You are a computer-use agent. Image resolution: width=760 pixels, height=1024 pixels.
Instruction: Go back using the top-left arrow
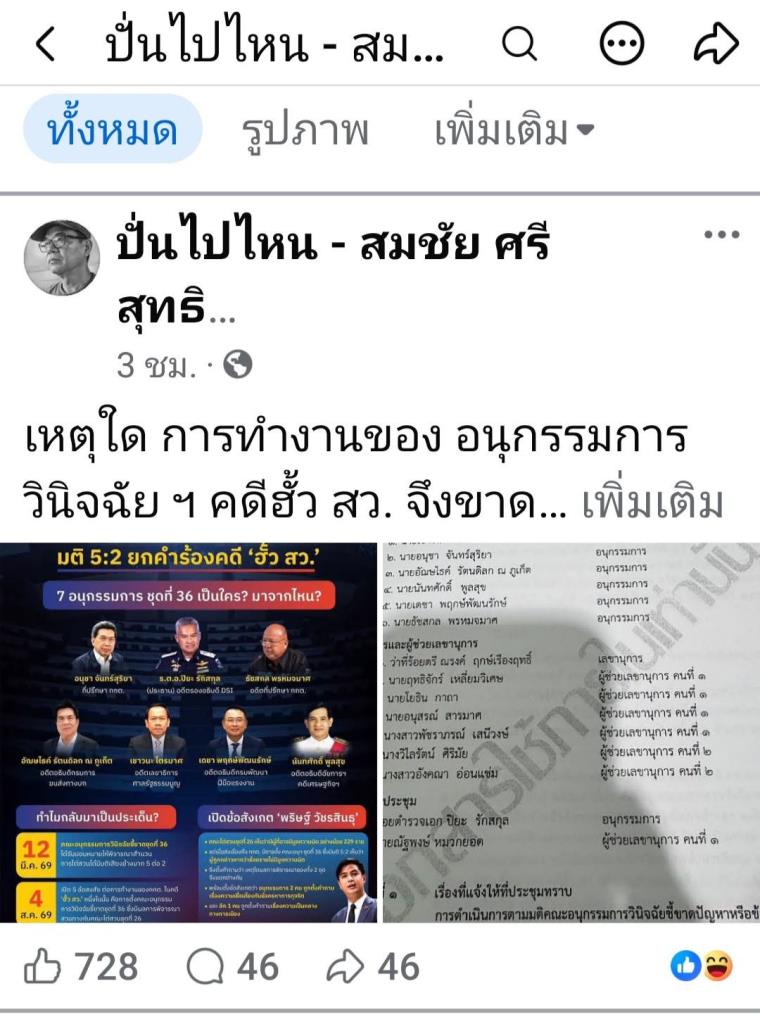pos(45,44)
